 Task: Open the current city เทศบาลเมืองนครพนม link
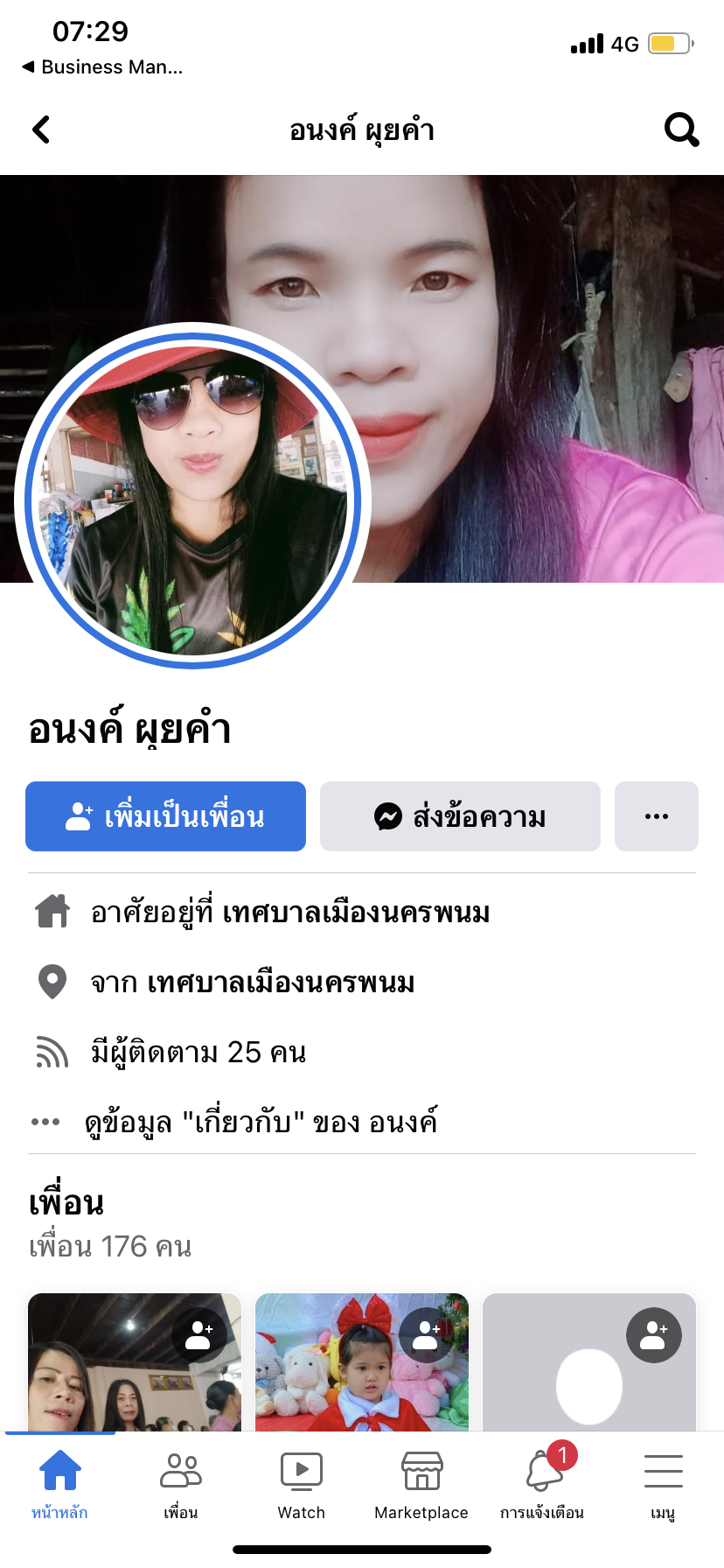pyautogui.click(x=356, y=913)
